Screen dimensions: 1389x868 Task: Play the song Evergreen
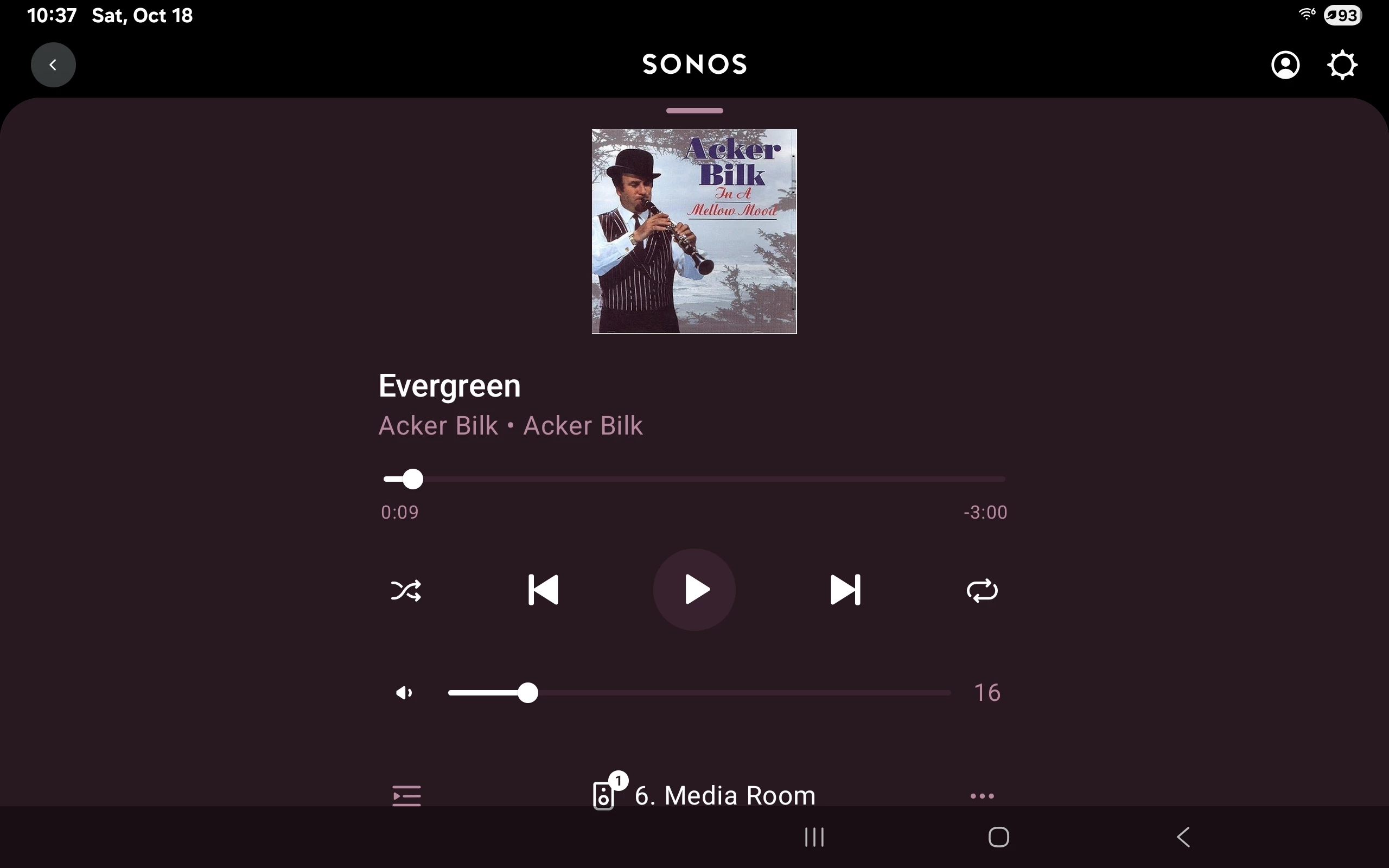click(694, 590)
